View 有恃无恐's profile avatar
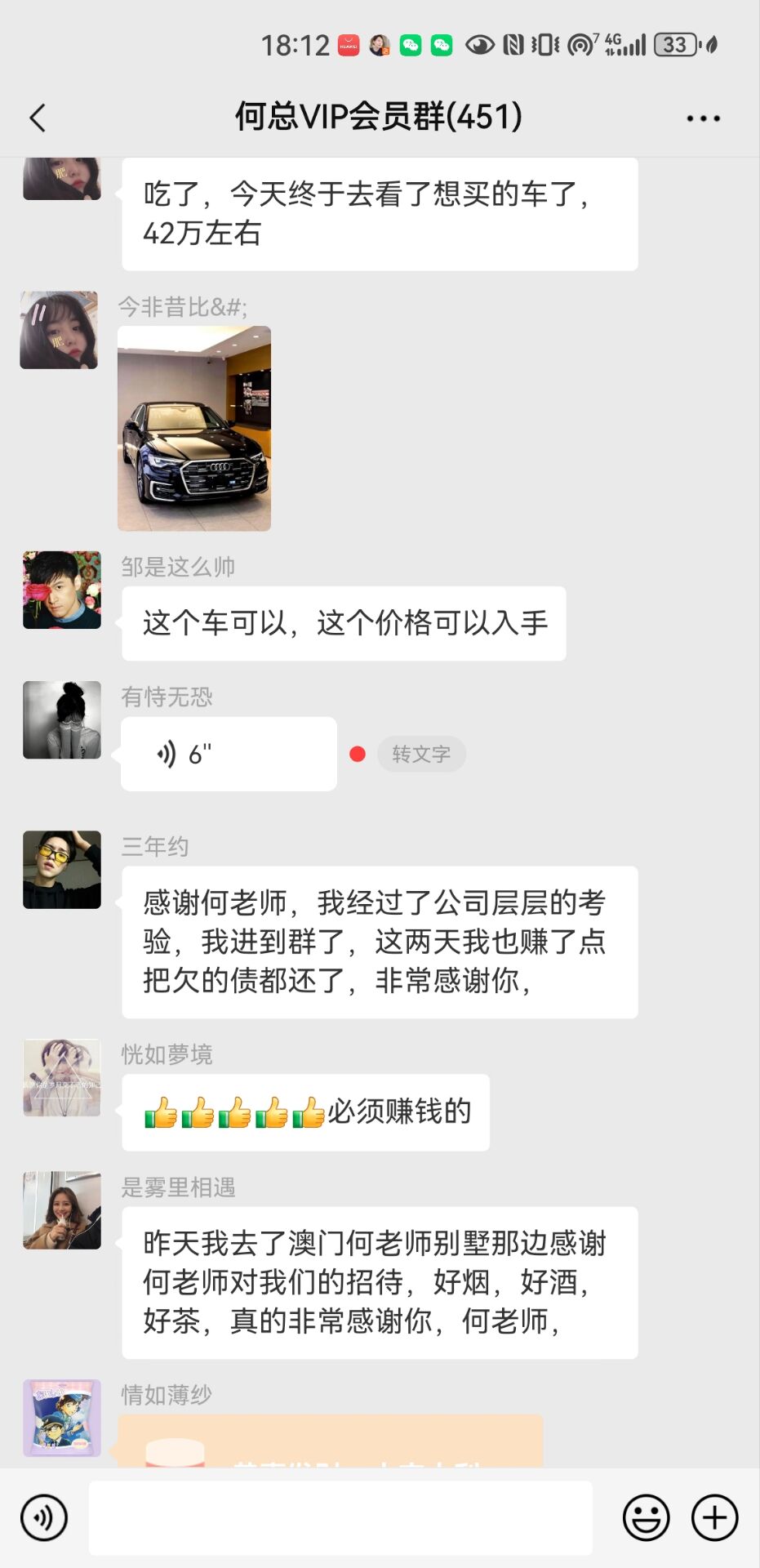The height and width of the screenshot is (1568, 760). 62,719
